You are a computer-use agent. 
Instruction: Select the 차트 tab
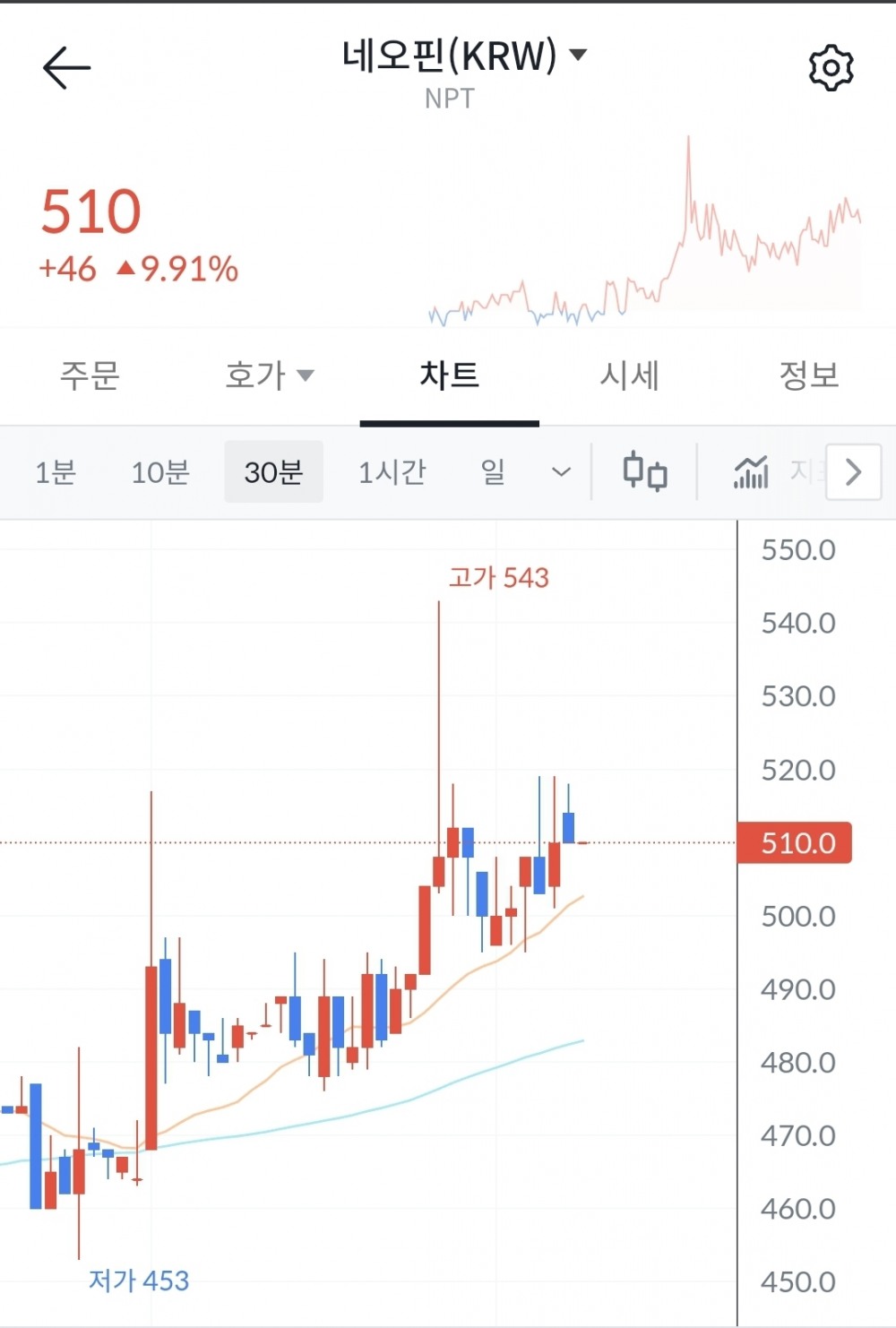(450, 375)
